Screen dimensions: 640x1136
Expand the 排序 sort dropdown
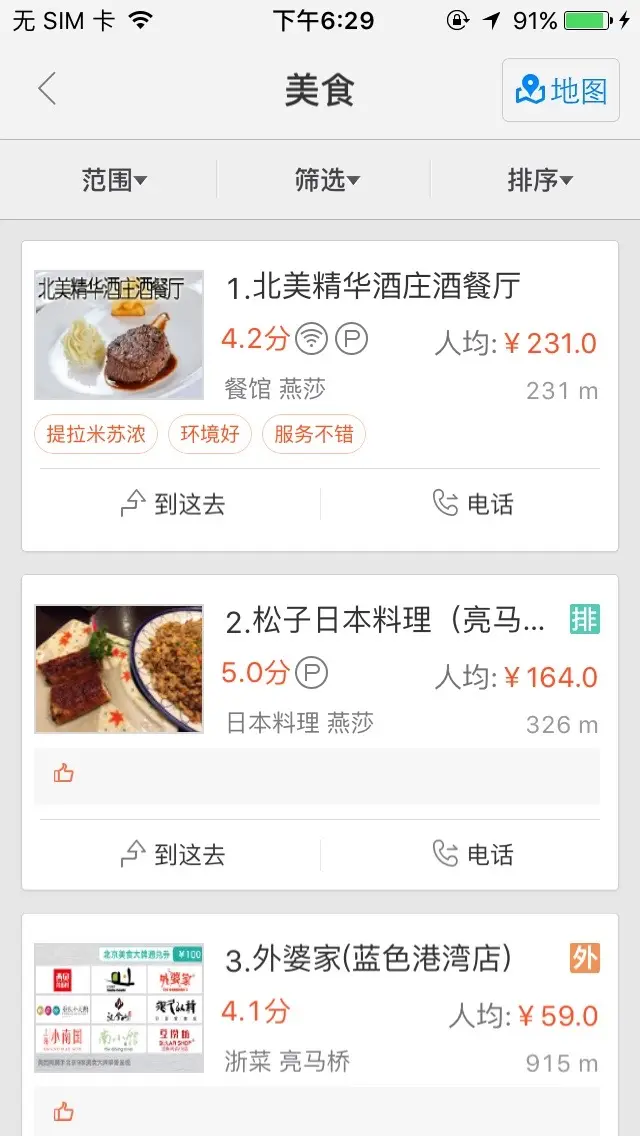pos(539,180)
